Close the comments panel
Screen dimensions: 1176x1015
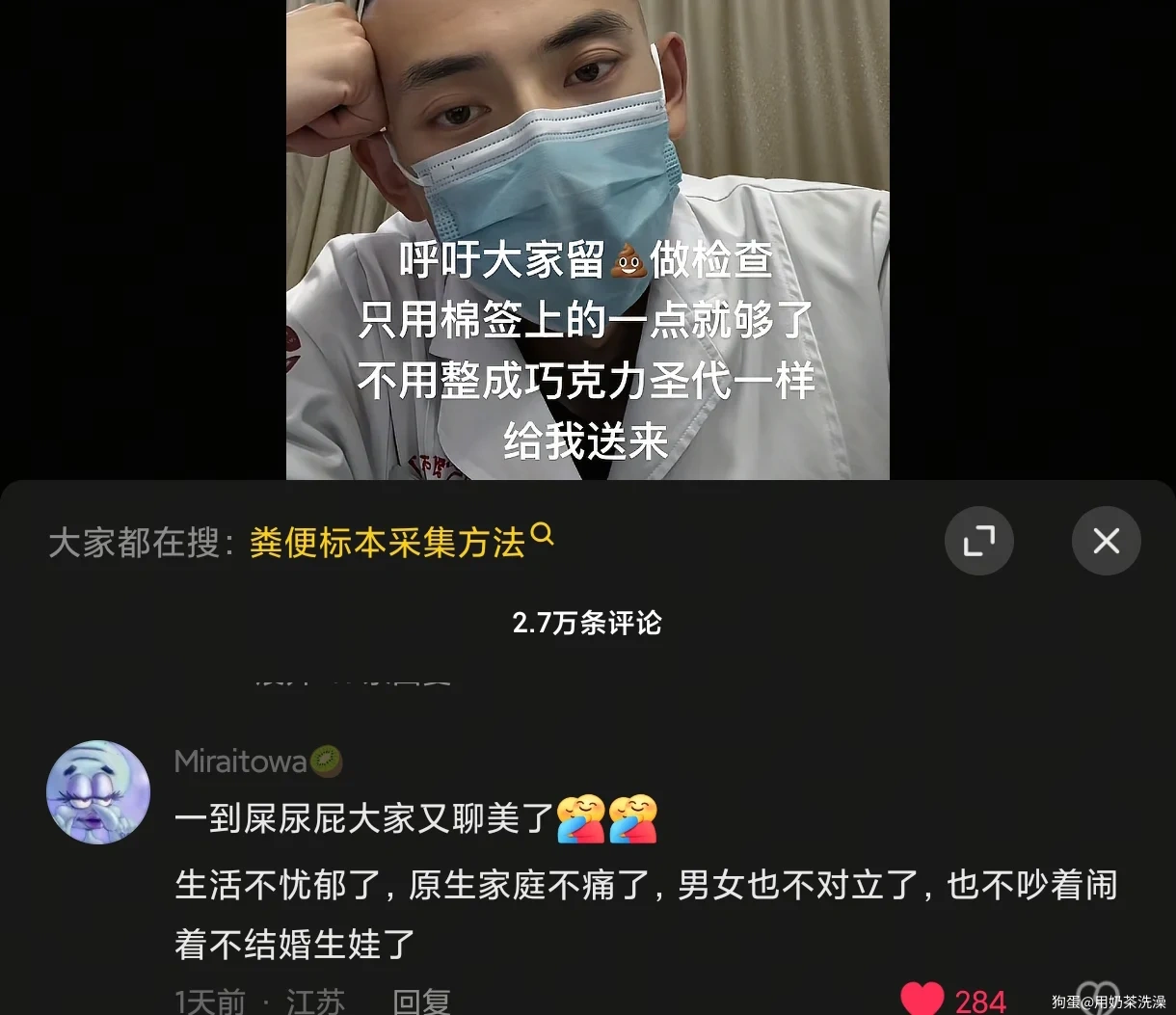click(1106, 541)
